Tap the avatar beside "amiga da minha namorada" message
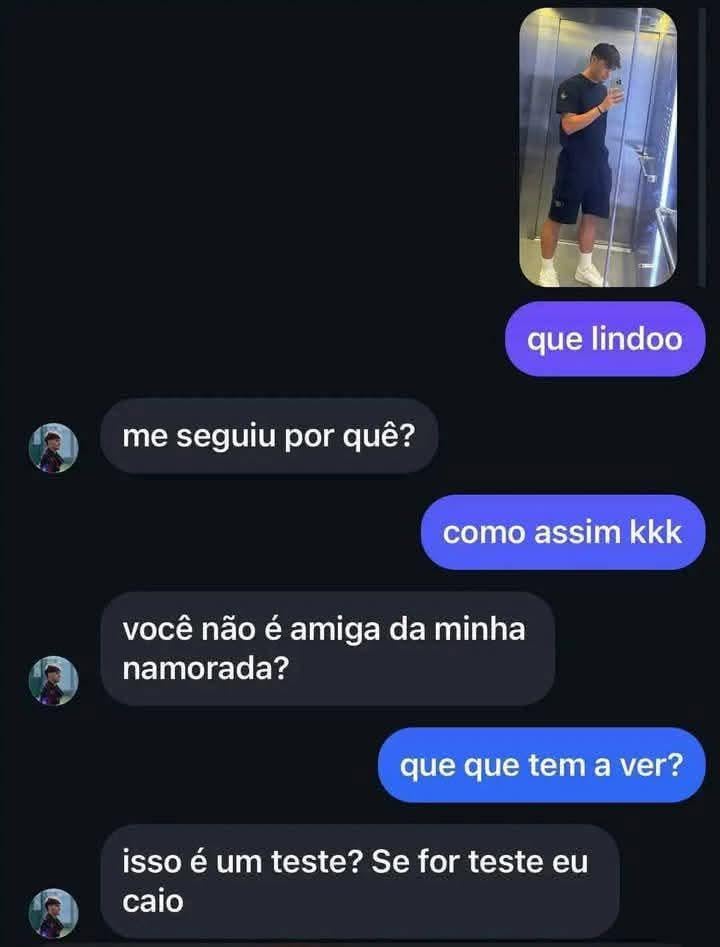This screenshot has height=947, width=720. [x=53, y=681]
